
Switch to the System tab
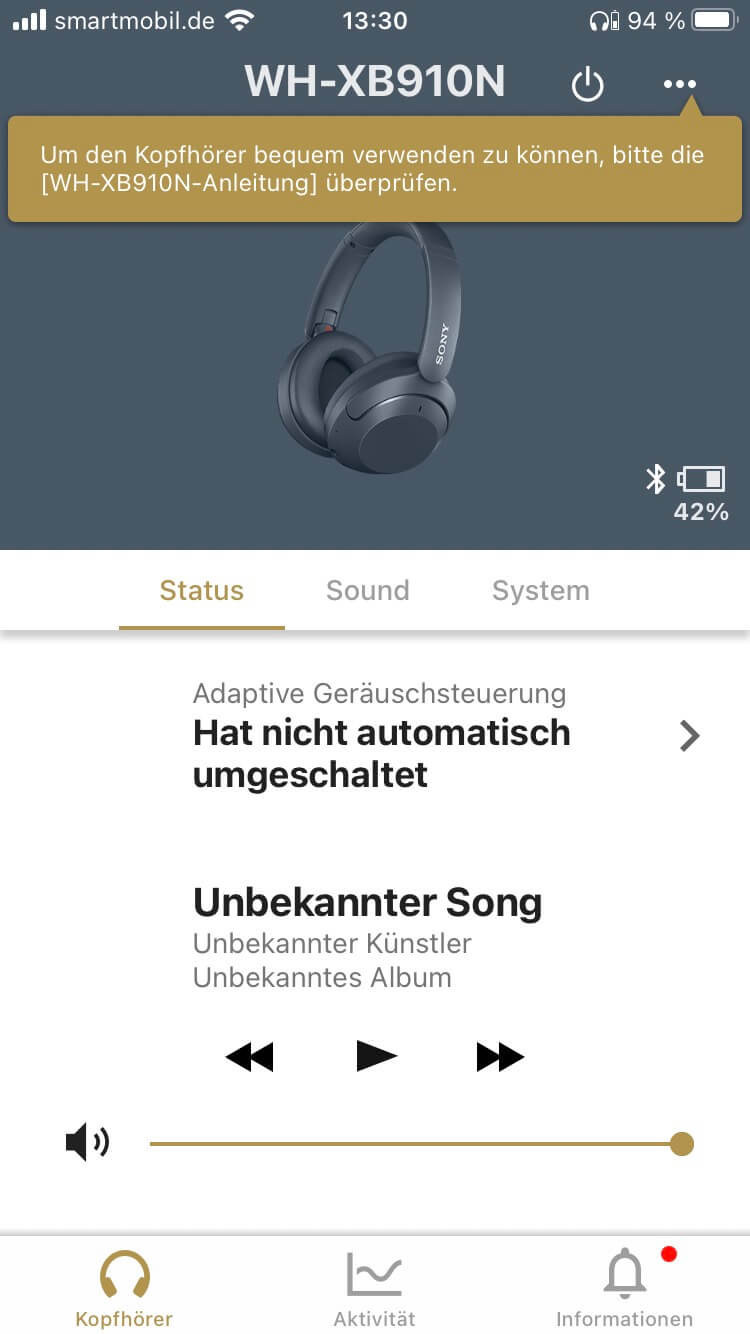point(540,590)
